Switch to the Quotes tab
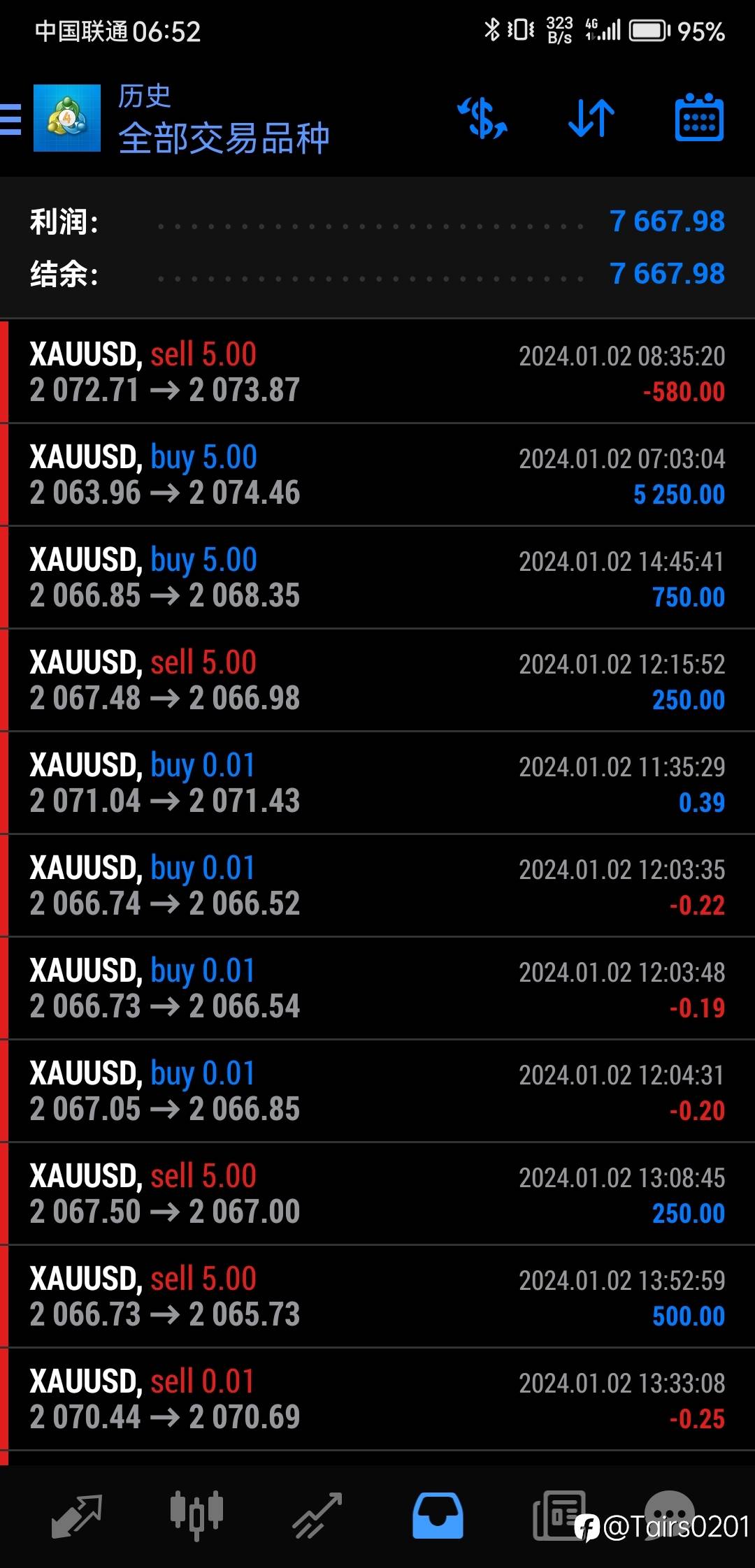 pyautogui.click(x=77, y=1516)
